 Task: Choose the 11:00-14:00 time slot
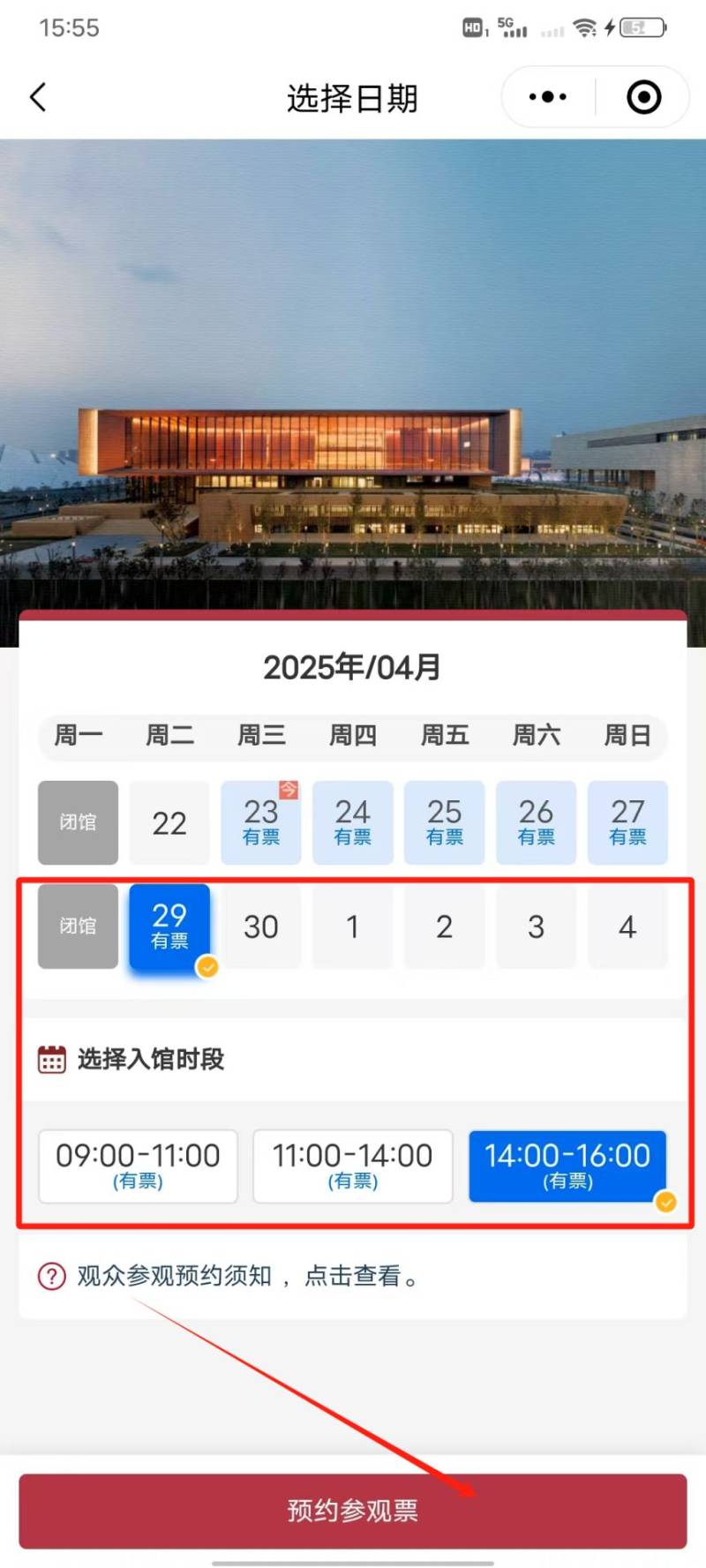tap(352, 1165)
